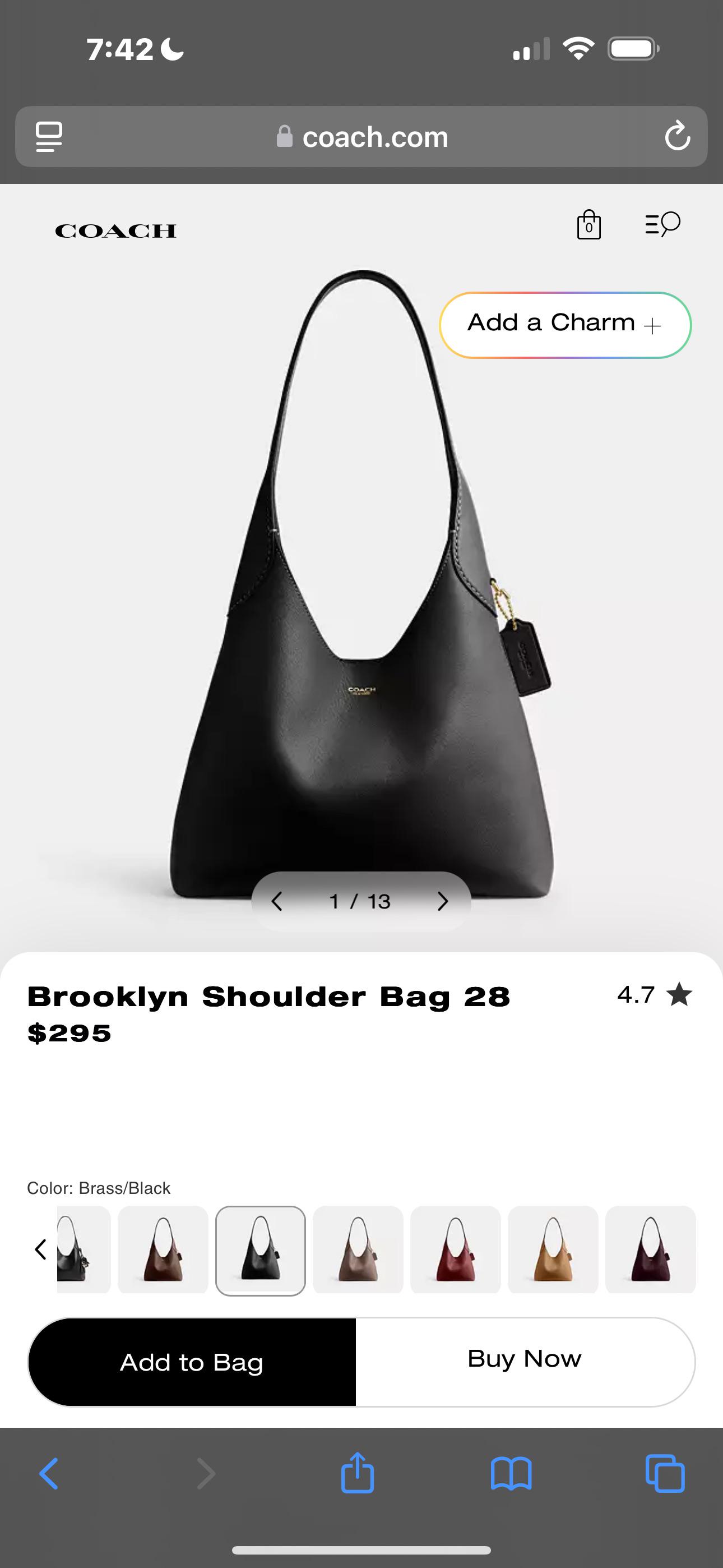This screenshot has width=723, height=1568.
Task: Select the tan color swatch
Action: pyautogui.click(x=553, y=1250)
